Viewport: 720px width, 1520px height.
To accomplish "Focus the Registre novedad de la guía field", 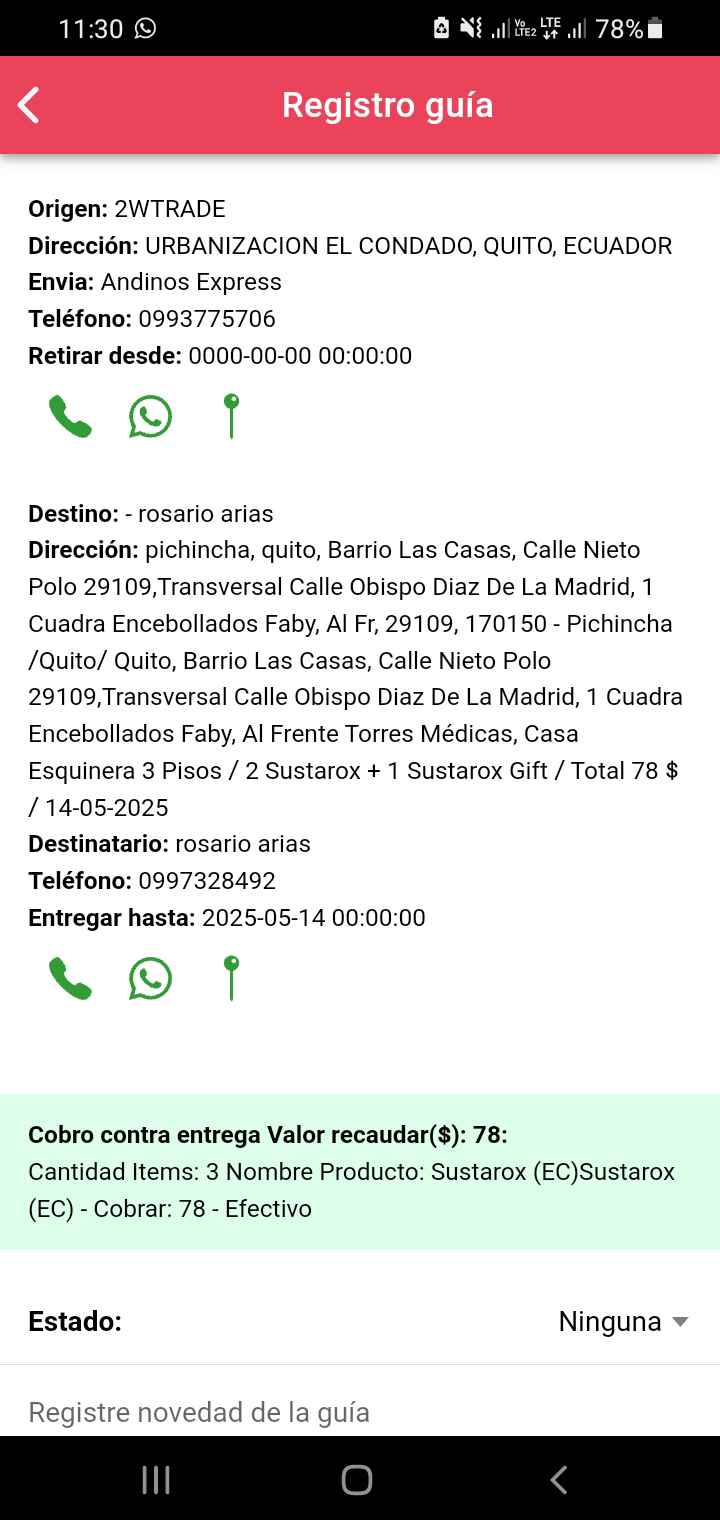I will 360,1412.
